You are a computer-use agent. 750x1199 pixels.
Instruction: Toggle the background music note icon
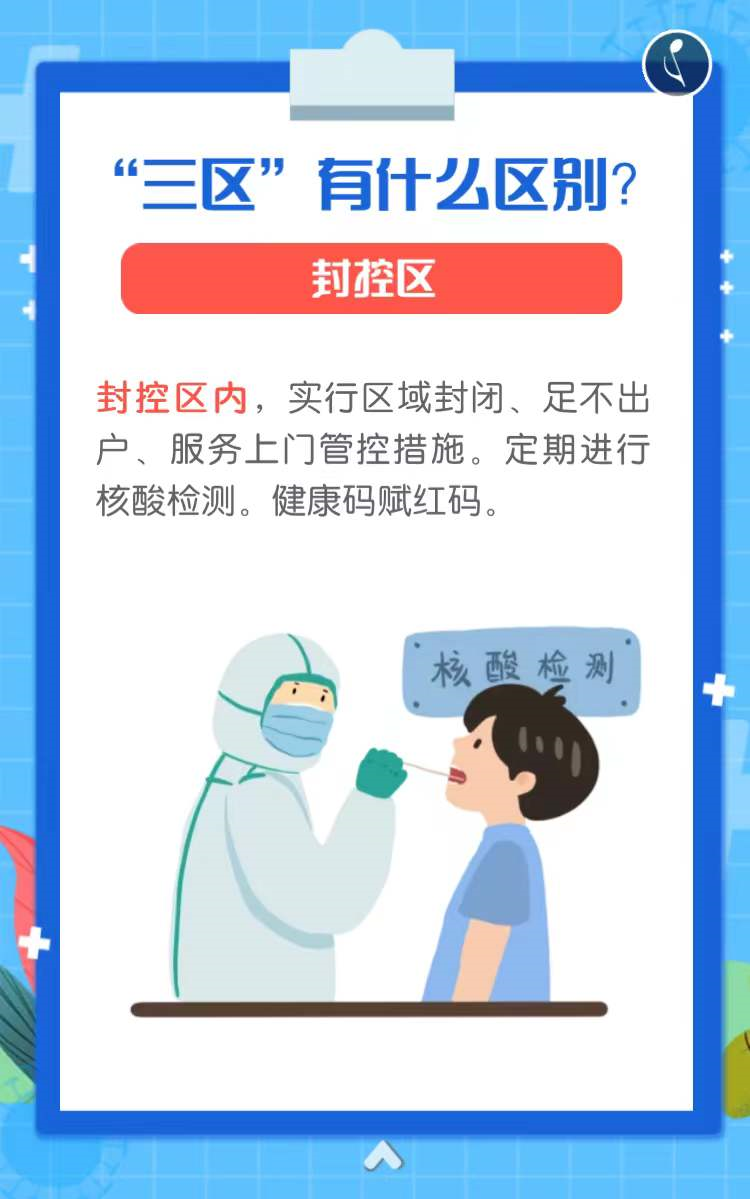pyautogui.click(x=677, y=63)
